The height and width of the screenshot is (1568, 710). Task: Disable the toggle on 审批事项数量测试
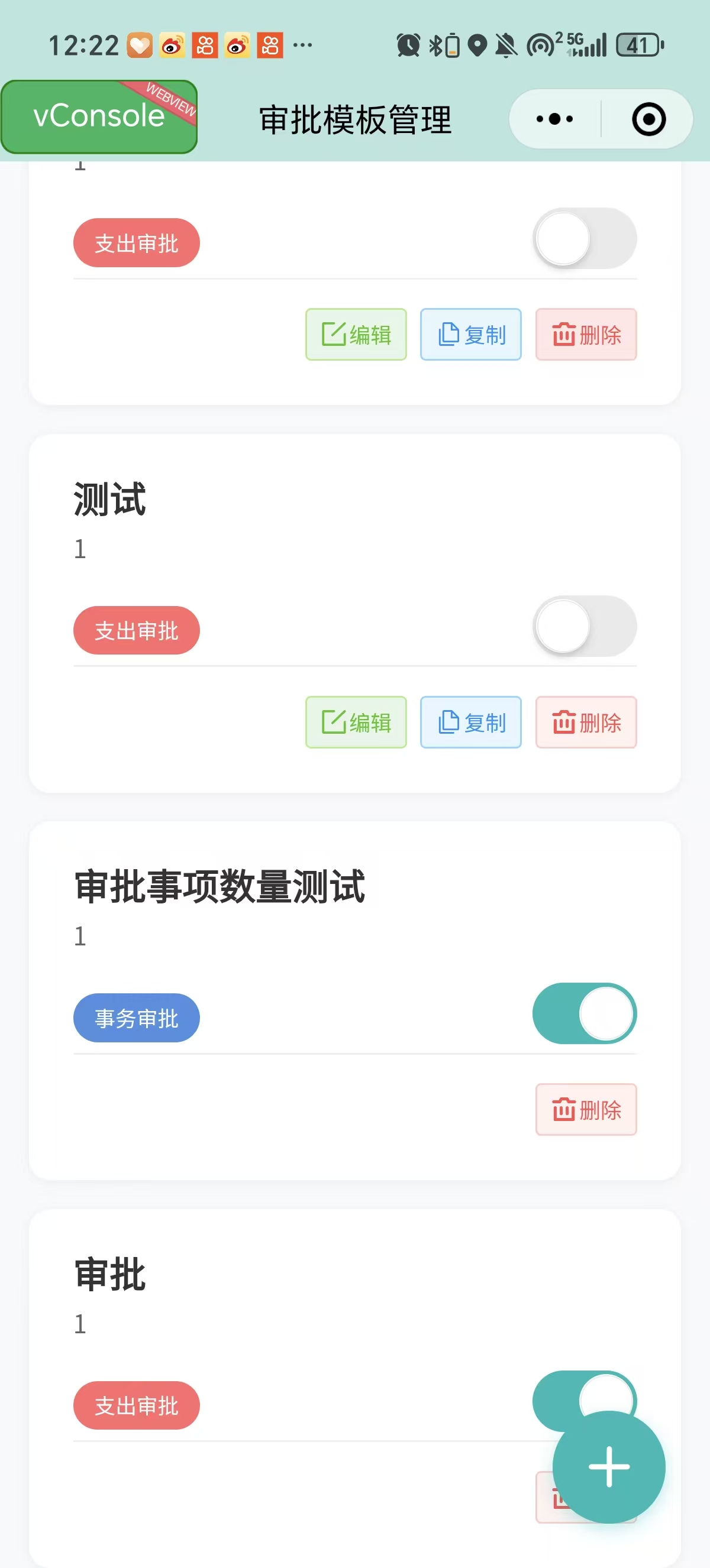pyautogui.click(x=585, y=1014)
